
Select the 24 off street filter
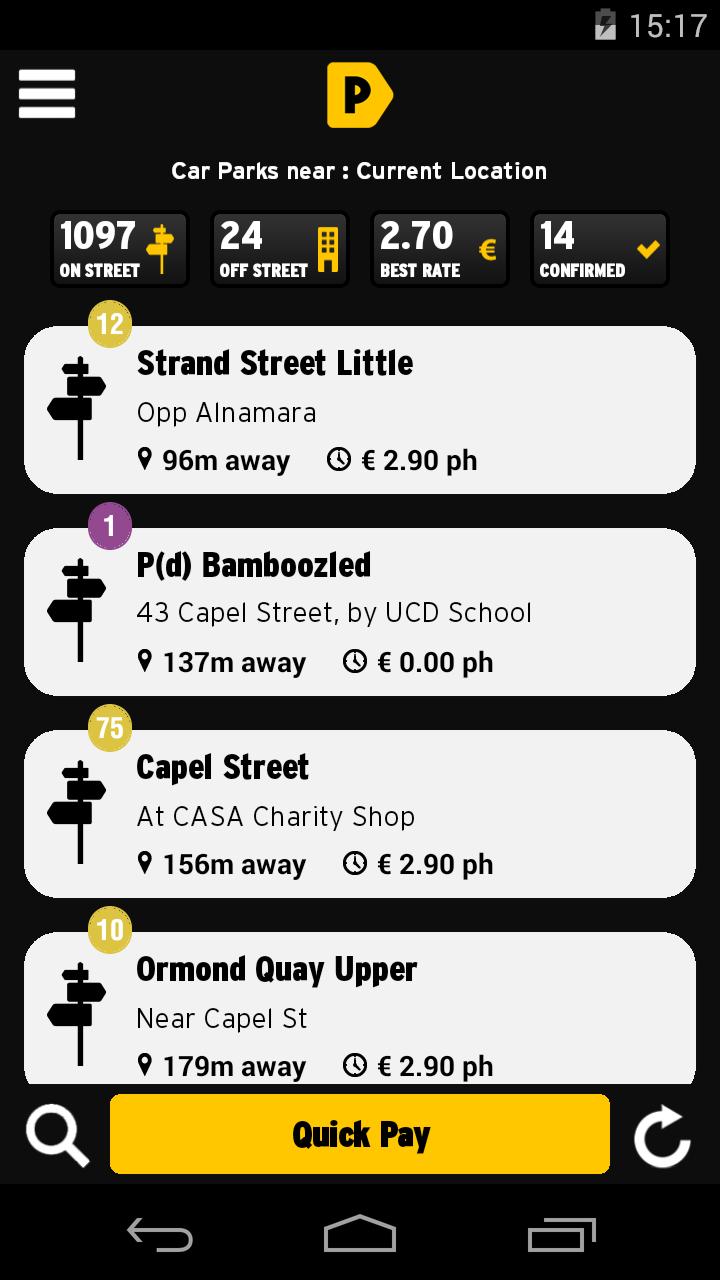click(x=280, y=249)
